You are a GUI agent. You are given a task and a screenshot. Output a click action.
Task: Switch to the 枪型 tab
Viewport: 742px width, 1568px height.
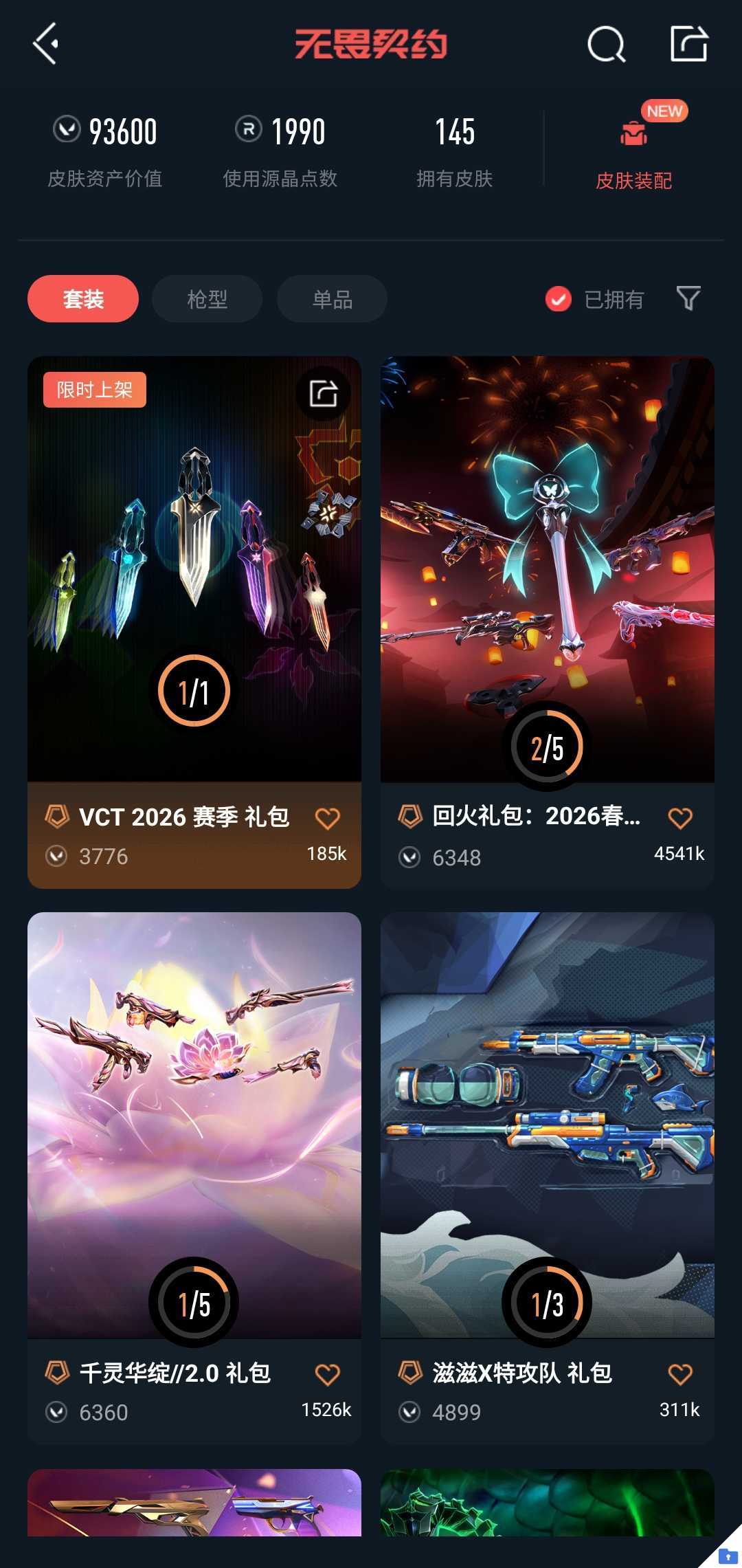[207, 299]
